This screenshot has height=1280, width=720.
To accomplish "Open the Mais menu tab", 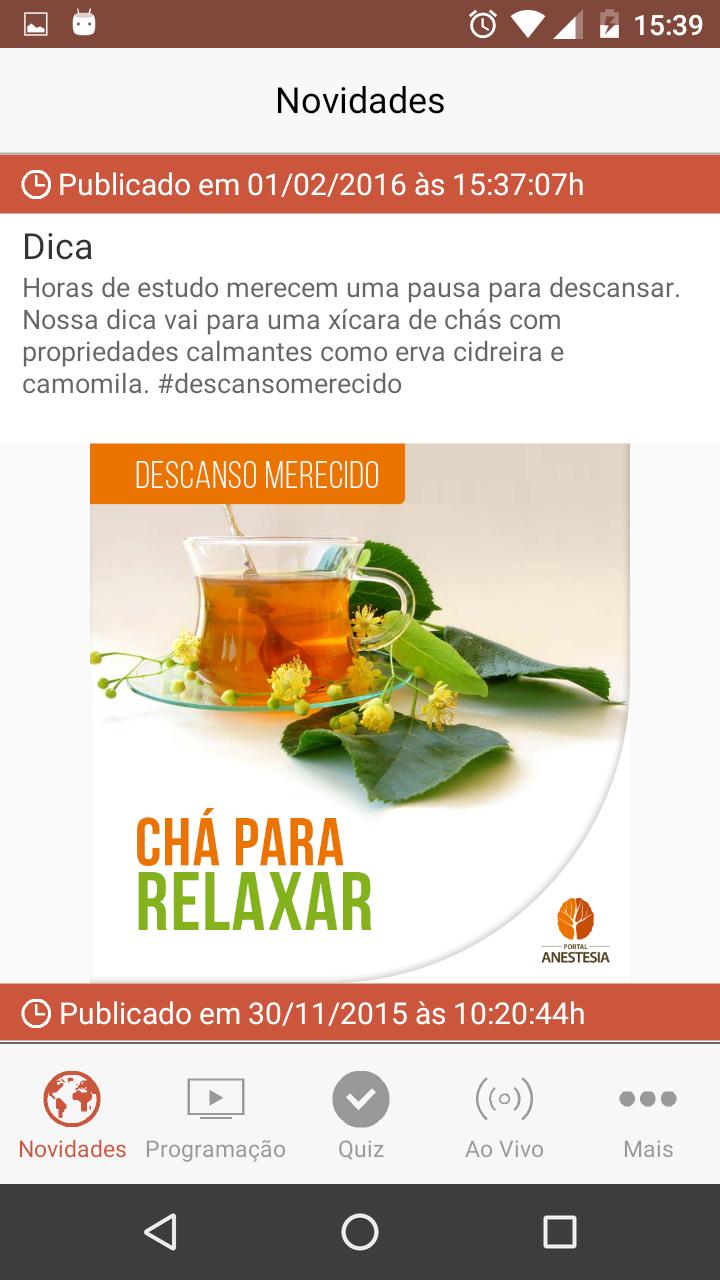I will coord(648,1115).
